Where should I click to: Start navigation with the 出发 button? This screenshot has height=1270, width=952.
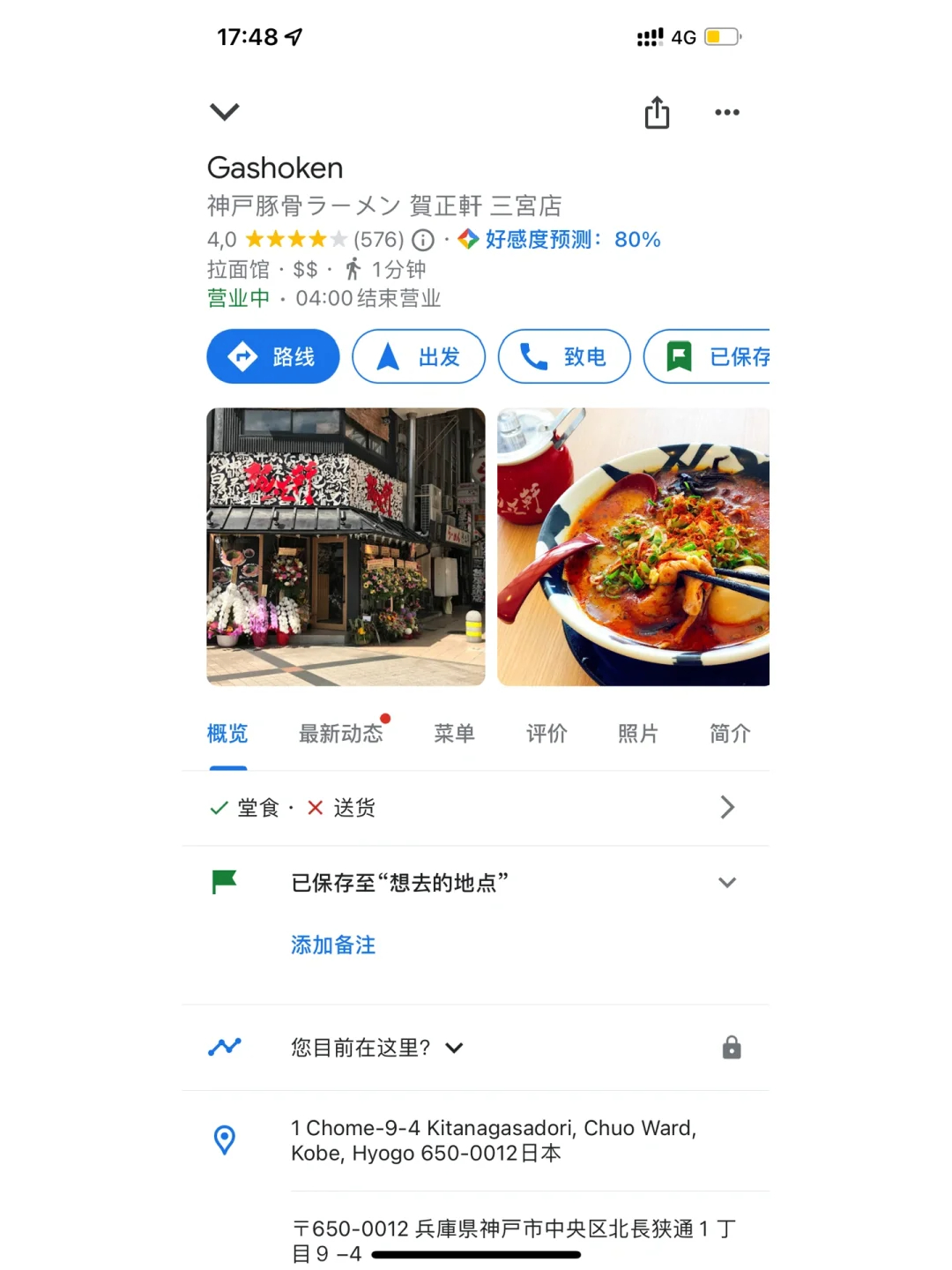pyautogui.click(x=419, y=356)
